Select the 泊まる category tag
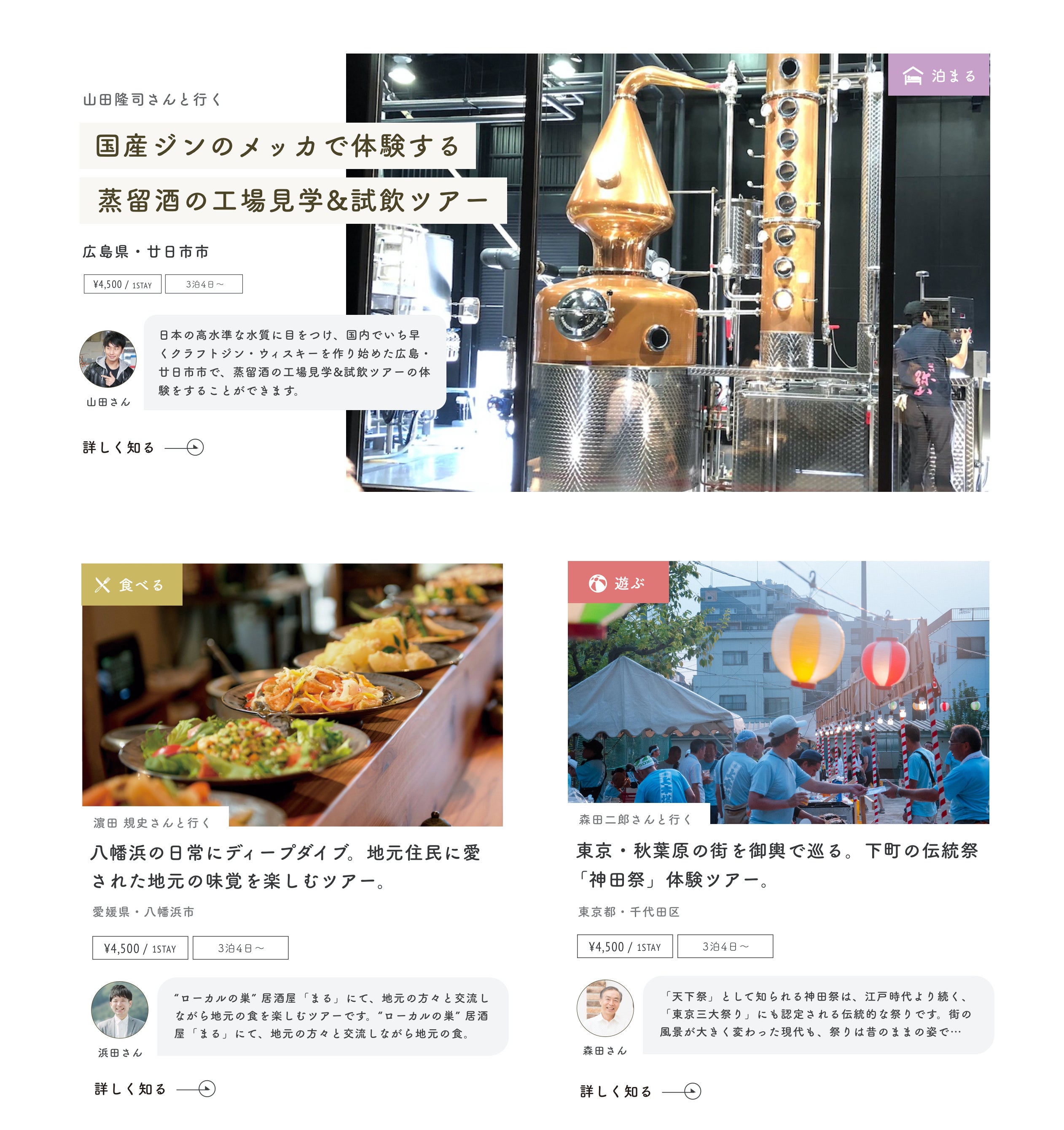1064x1130 pixels. pyautogui.click(x=938, y=75)
